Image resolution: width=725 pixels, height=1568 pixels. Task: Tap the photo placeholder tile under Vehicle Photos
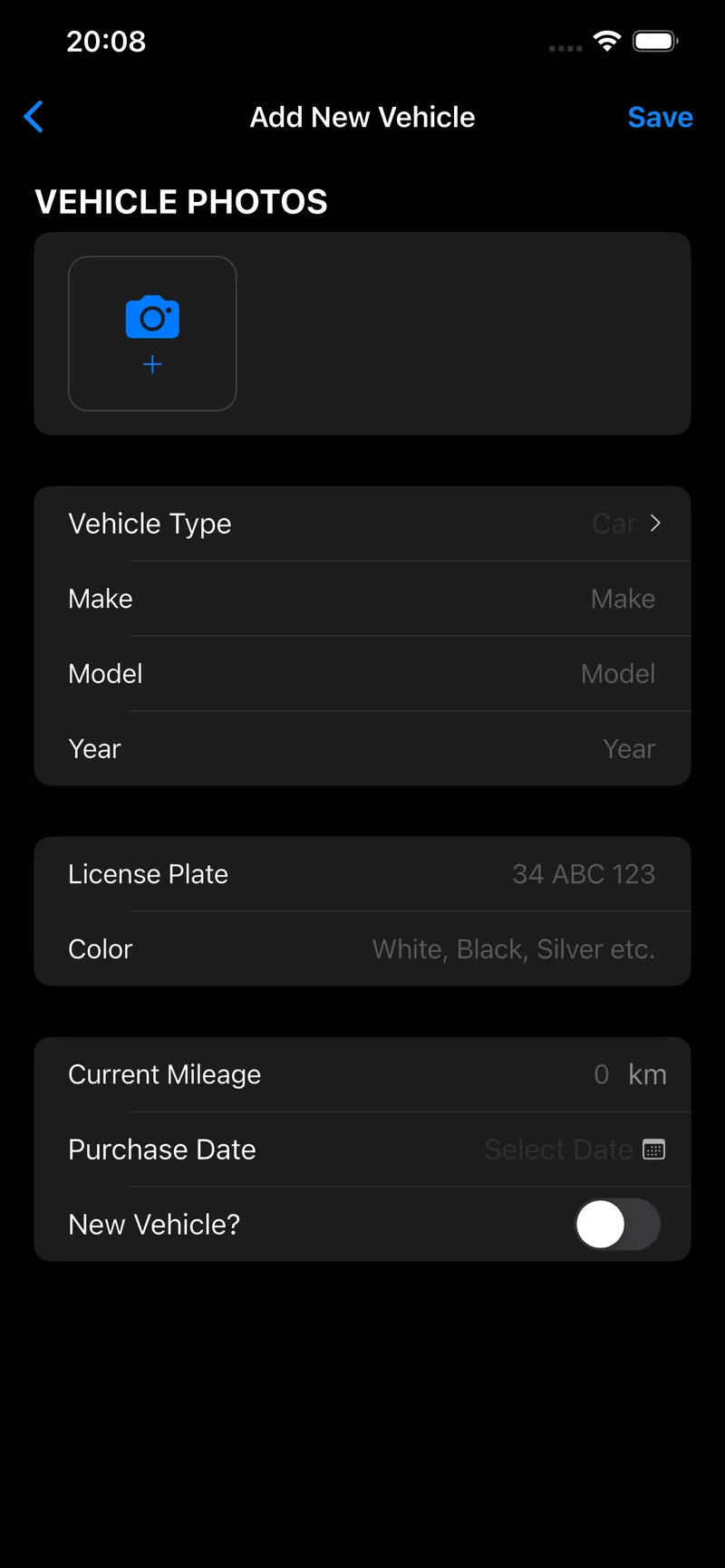point(152,332)
